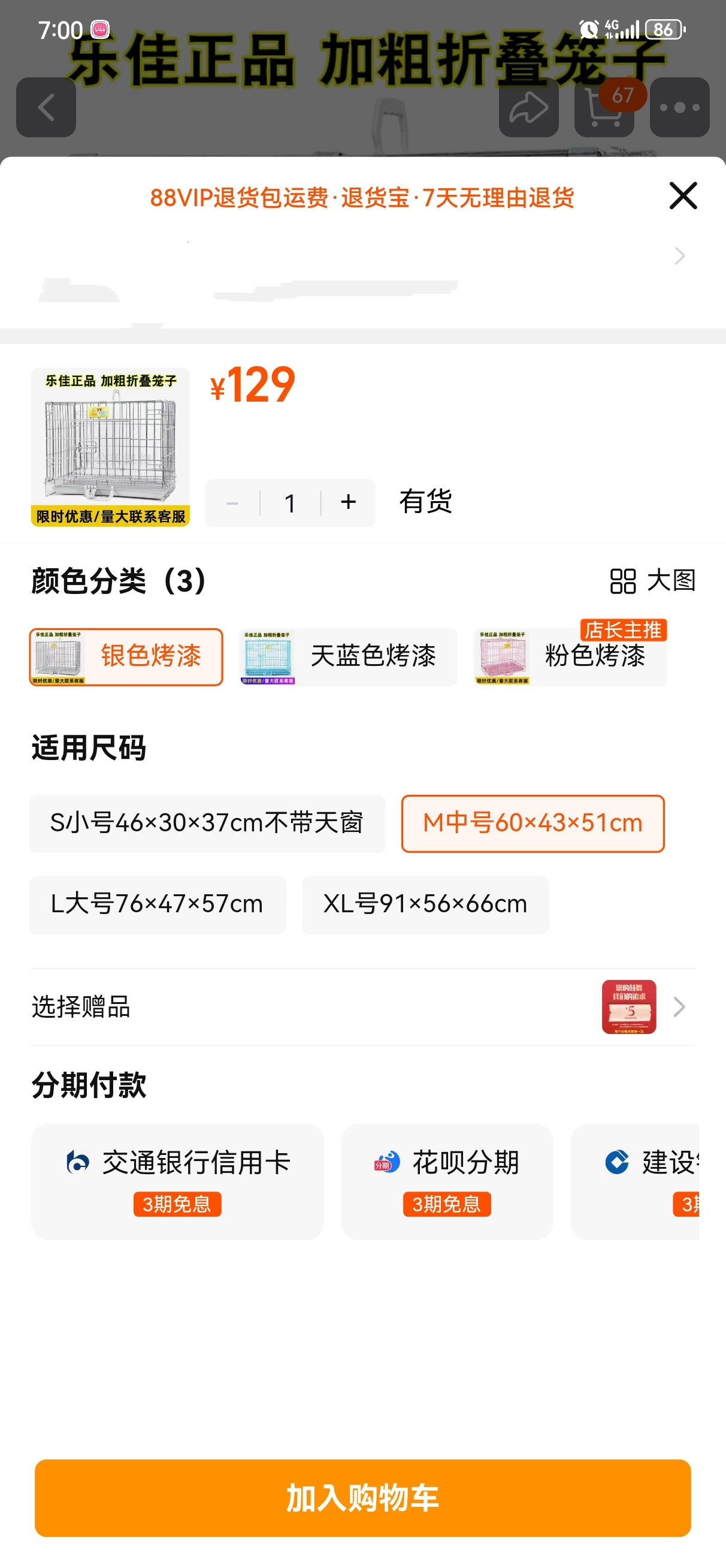Expand the address row chevron
This screenshot has height=1568, width=726.
(x=679, y=257)
